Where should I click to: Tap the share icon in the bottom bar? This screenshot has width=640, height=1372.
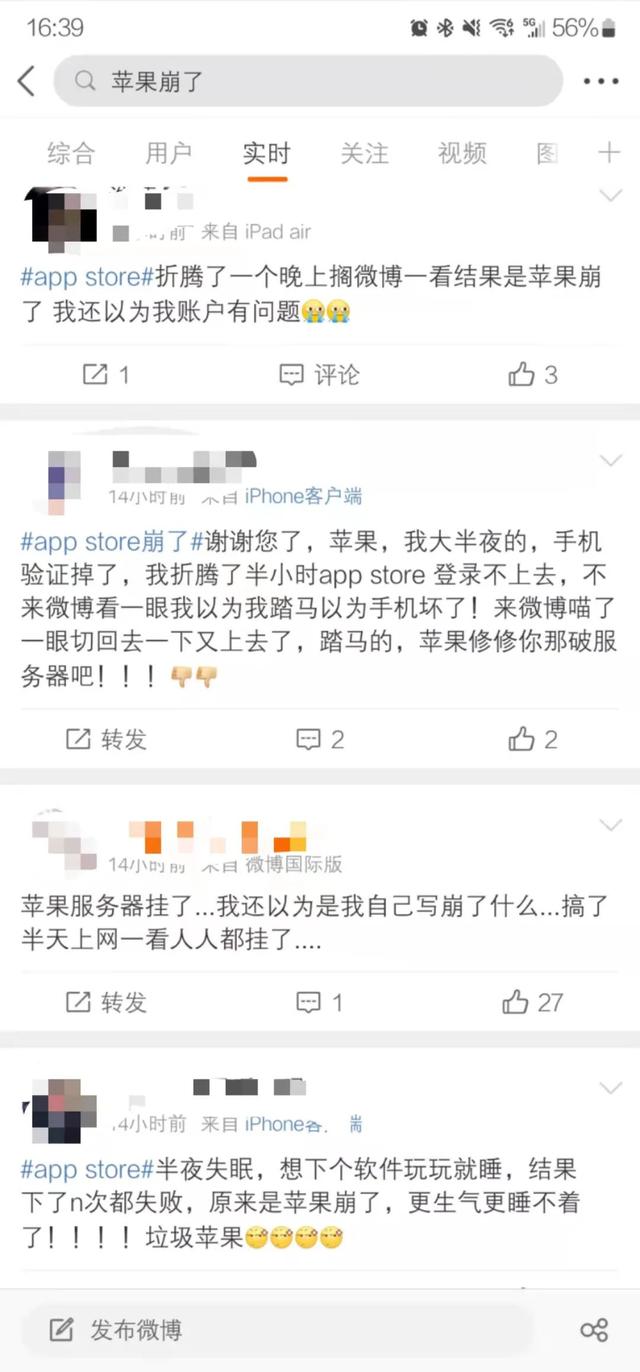click(594, 1330)
